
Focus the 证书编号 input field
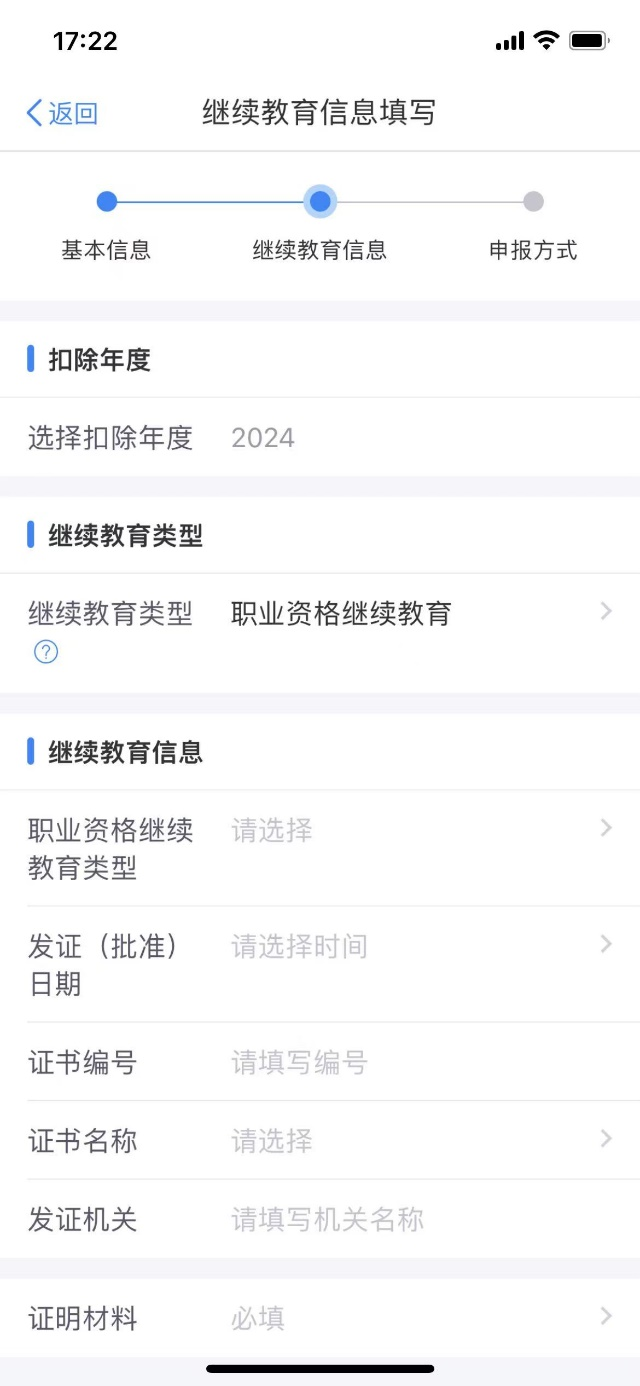coord(400,1062)
